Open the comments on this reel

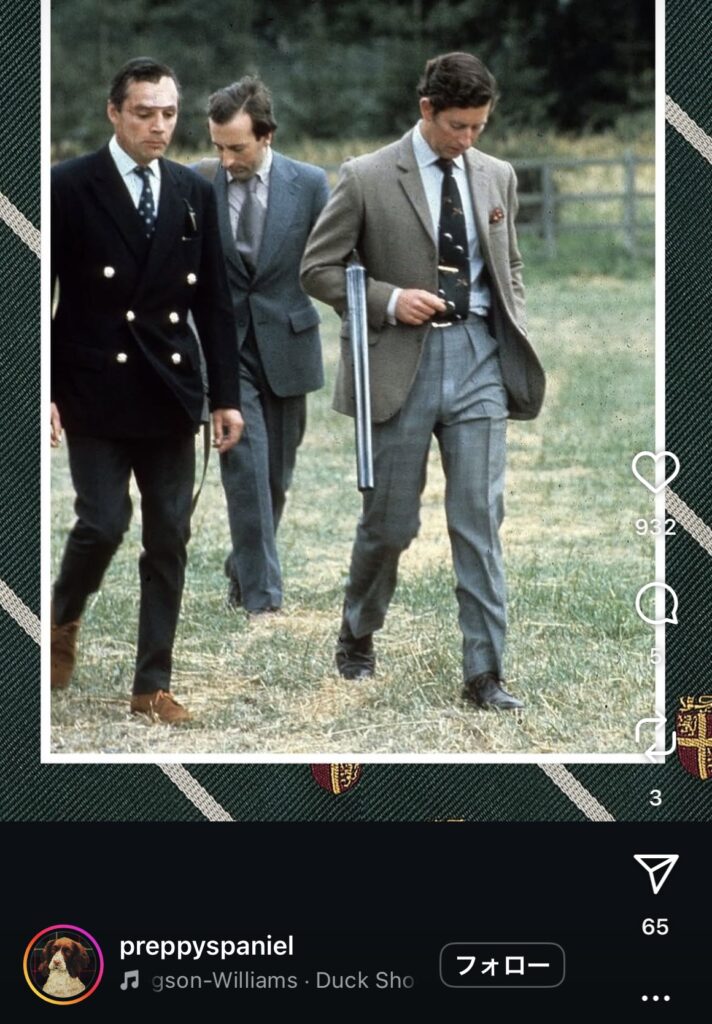pos(655,605)
